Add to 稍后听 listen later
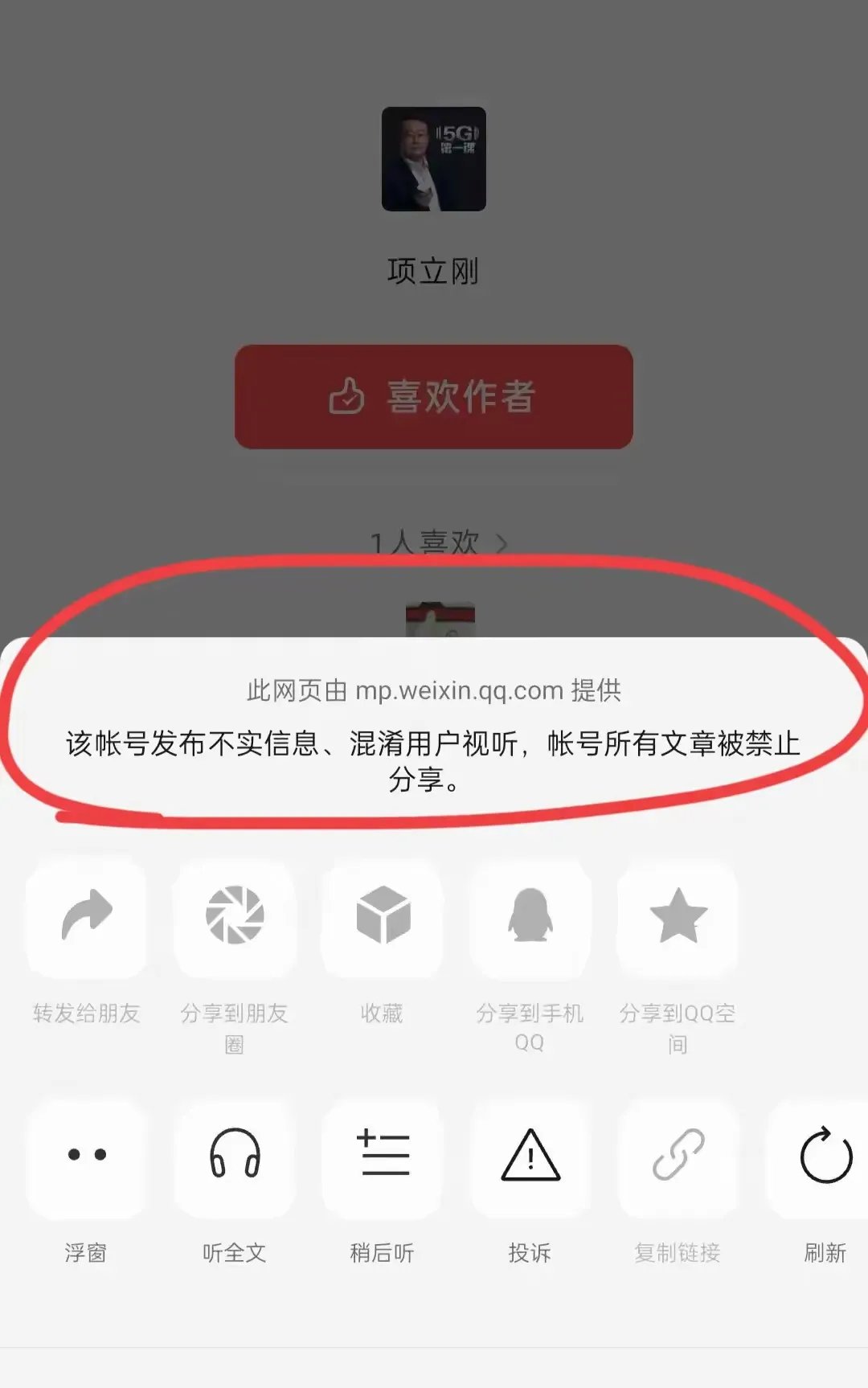Viewport: 868px width, 1388px height. 383,1157
